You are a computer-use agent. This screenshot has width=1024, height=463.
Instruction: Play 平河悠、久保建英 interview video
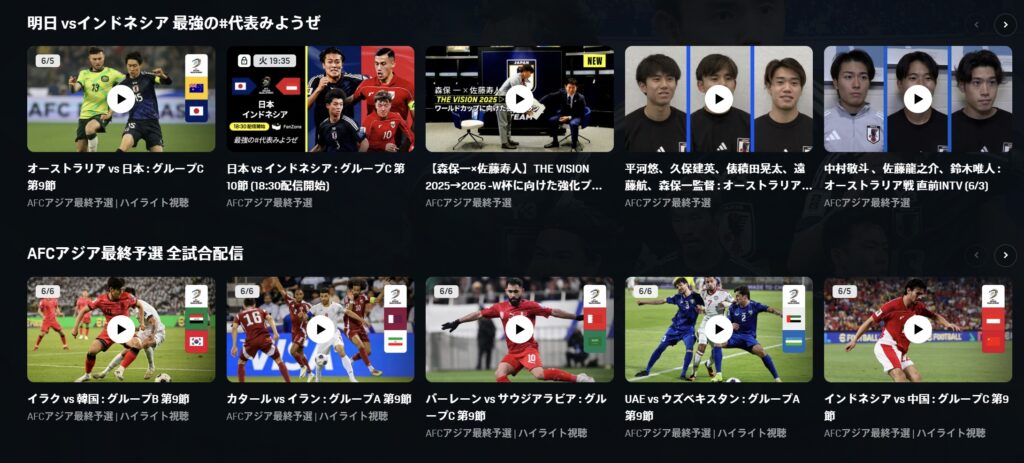718,98
